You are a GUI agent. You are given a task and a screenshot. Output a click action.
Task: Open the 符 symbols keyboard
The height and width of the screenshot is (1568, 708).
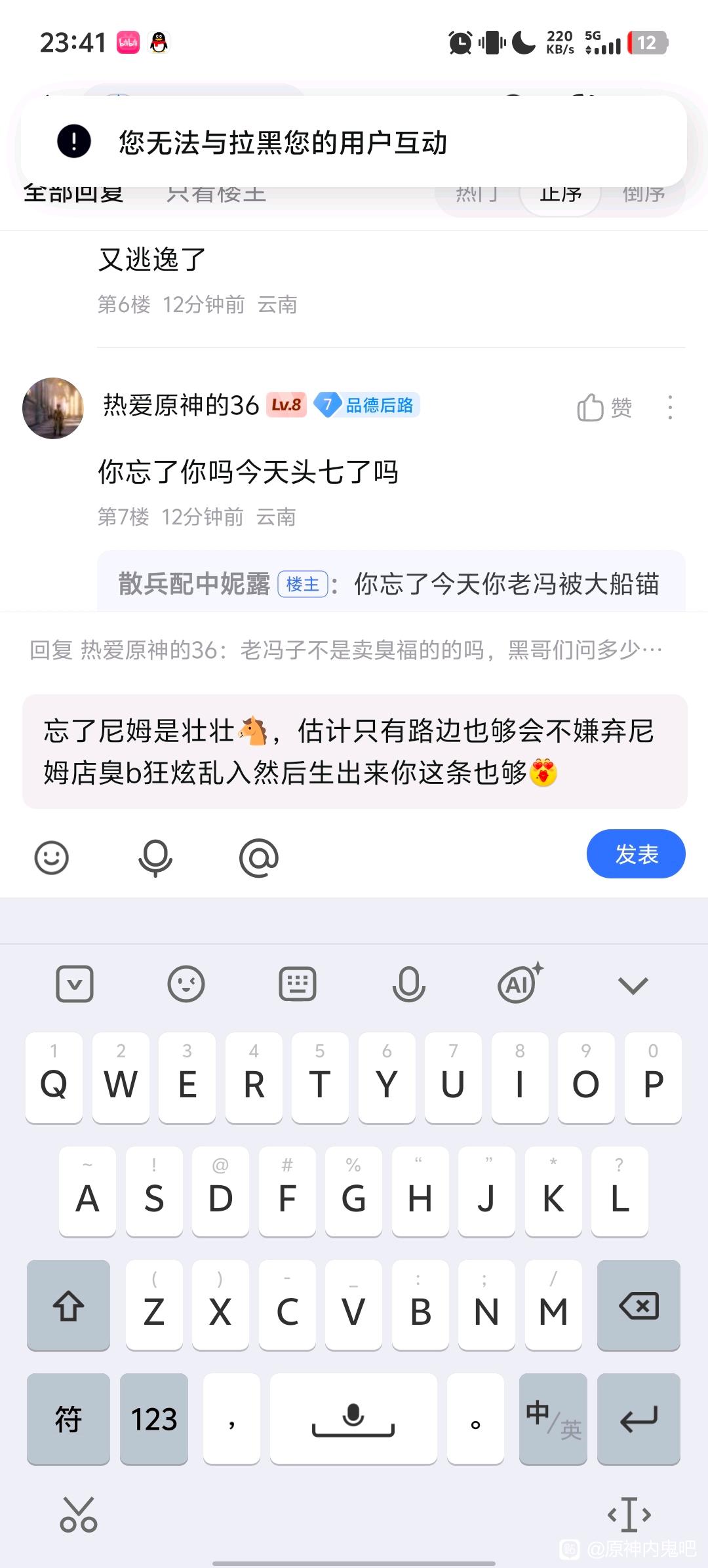(68, 1419)
